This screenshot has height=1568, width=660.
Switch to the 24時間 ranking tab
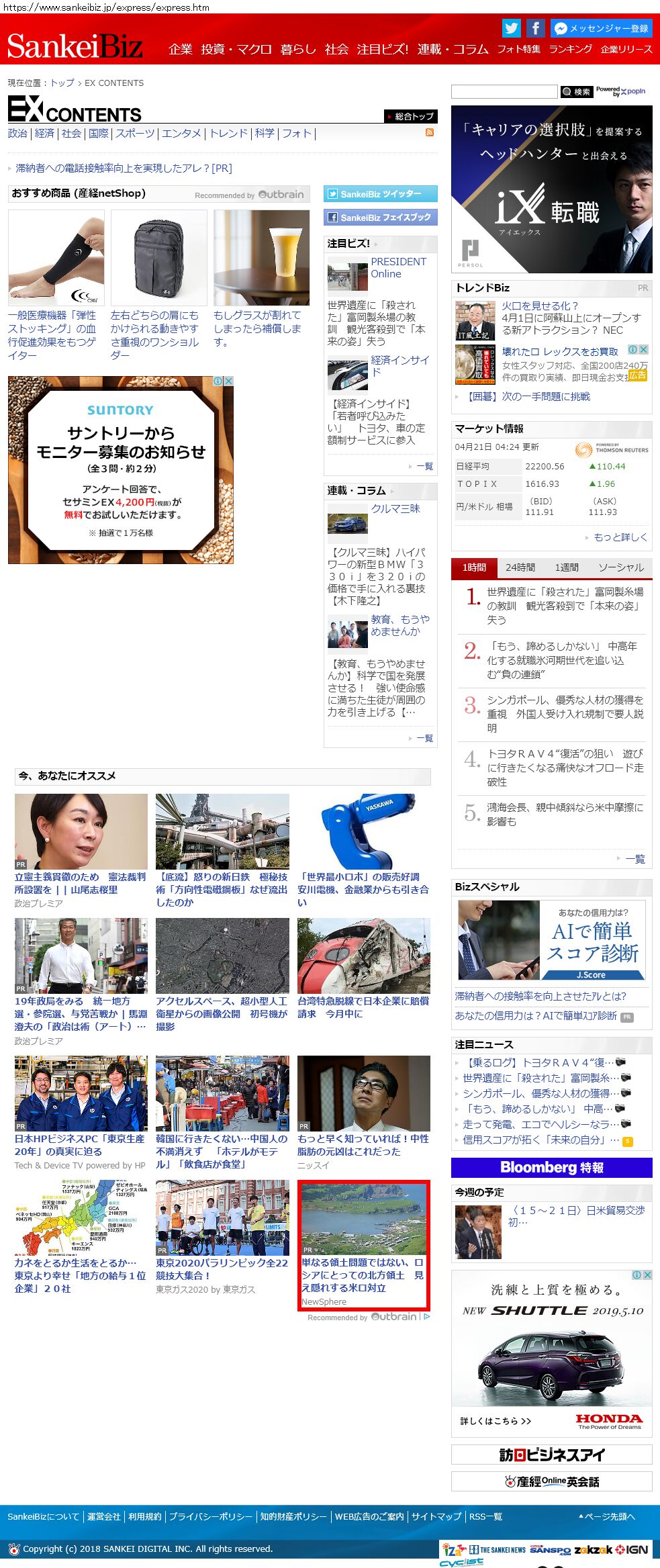(520, 567)
